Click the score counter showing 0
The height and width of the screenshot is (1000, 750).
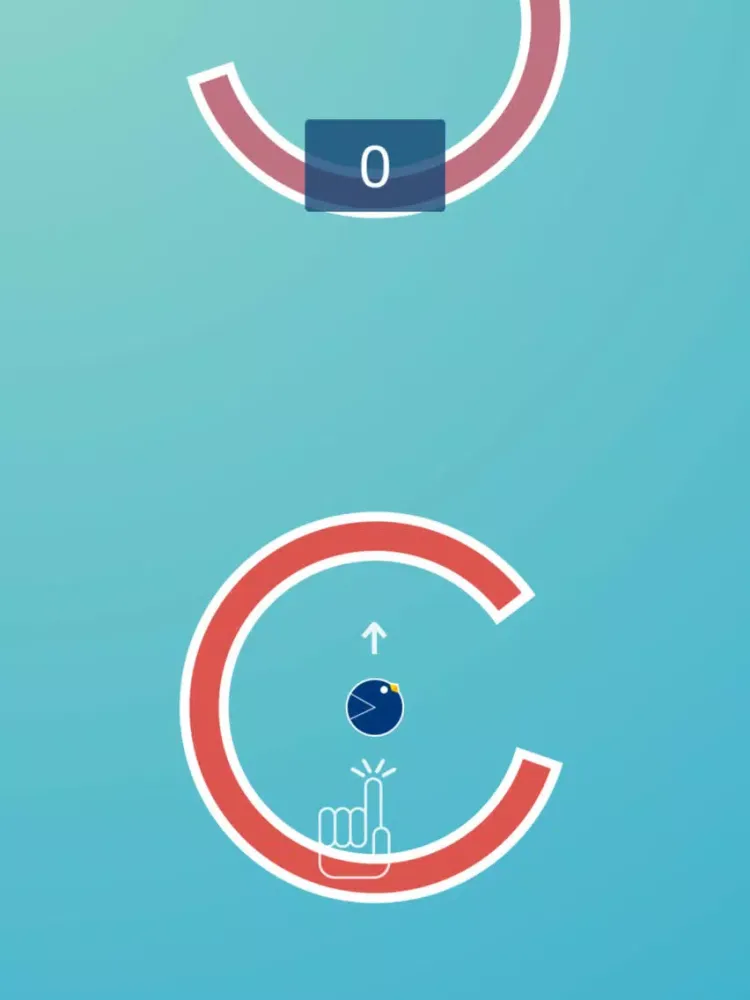click(x=374, y=166)
